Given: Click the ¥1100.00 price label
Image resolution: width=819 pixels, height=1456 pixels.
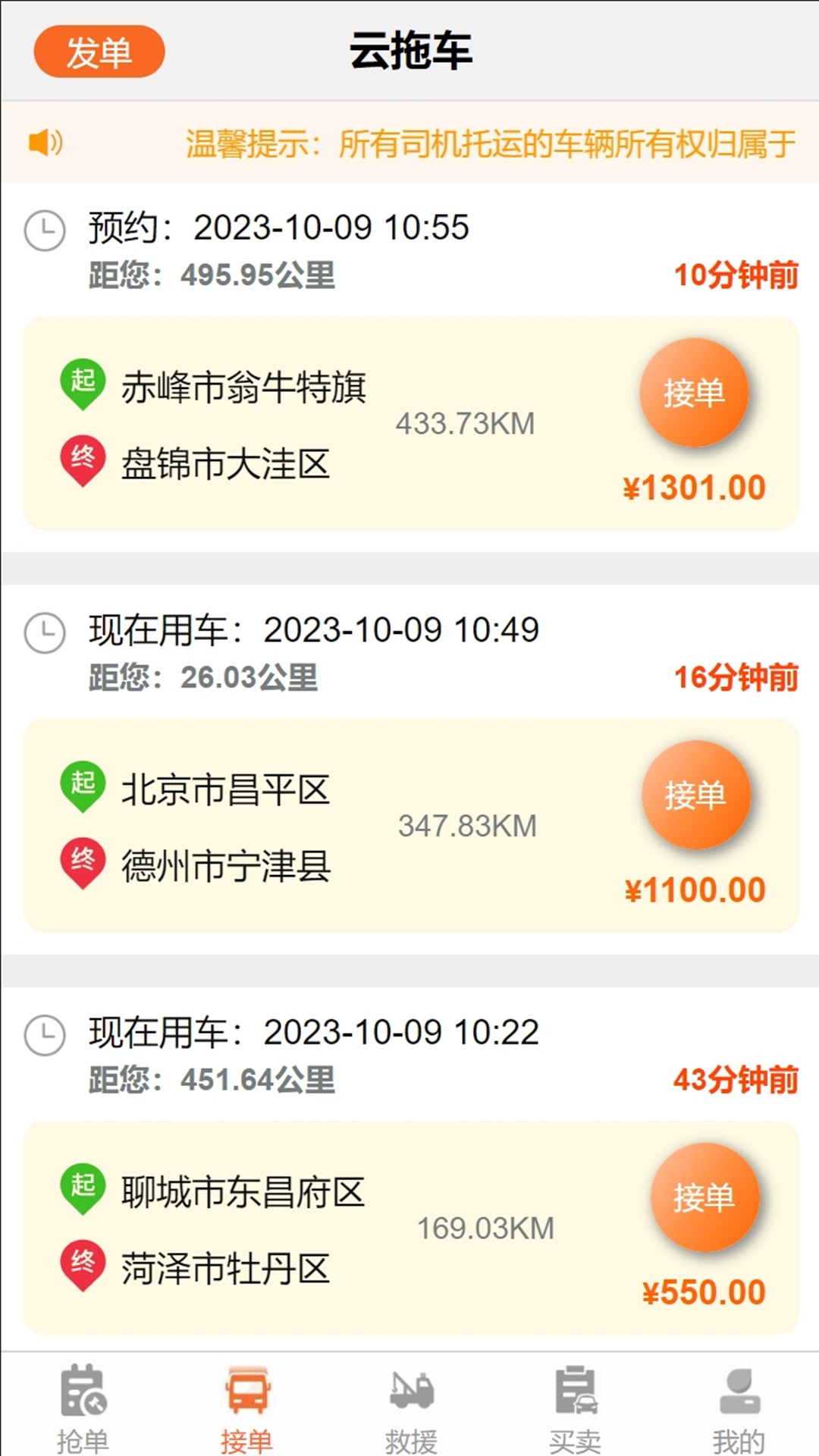Looking at the screenshot, I should (695, 890).
